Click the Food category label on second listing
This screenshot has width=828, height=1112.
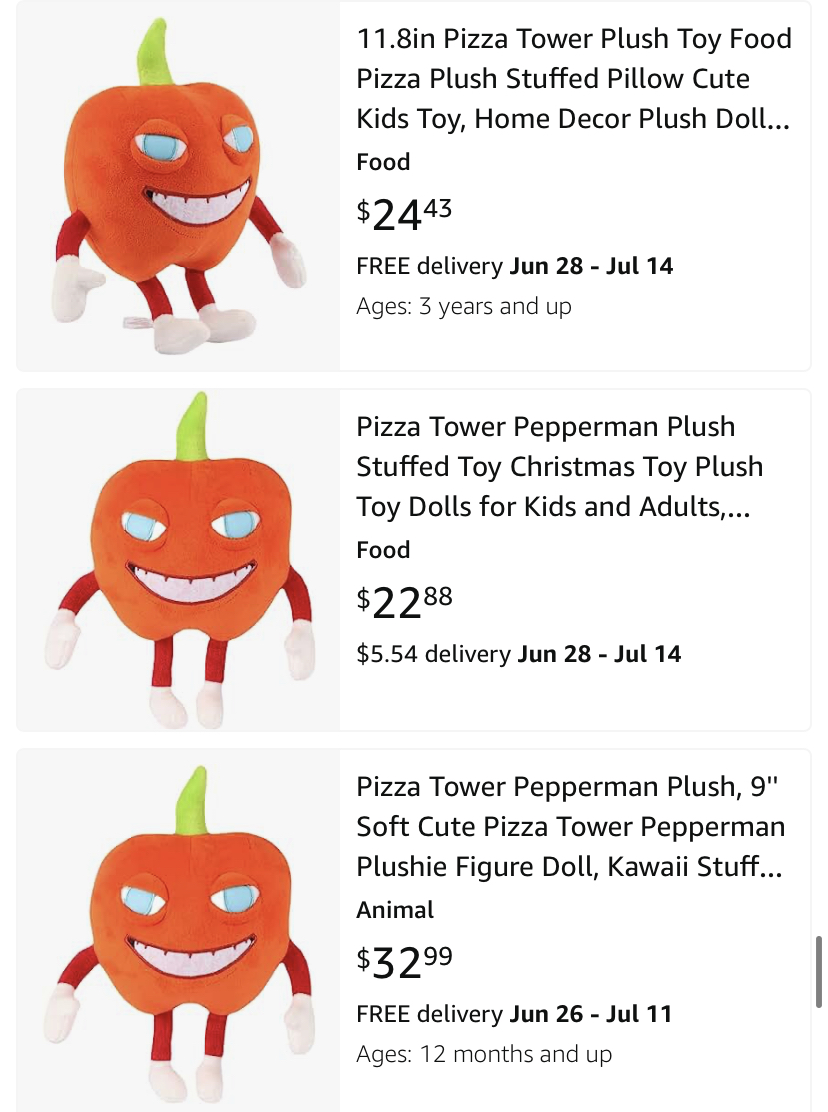(383, 549)
